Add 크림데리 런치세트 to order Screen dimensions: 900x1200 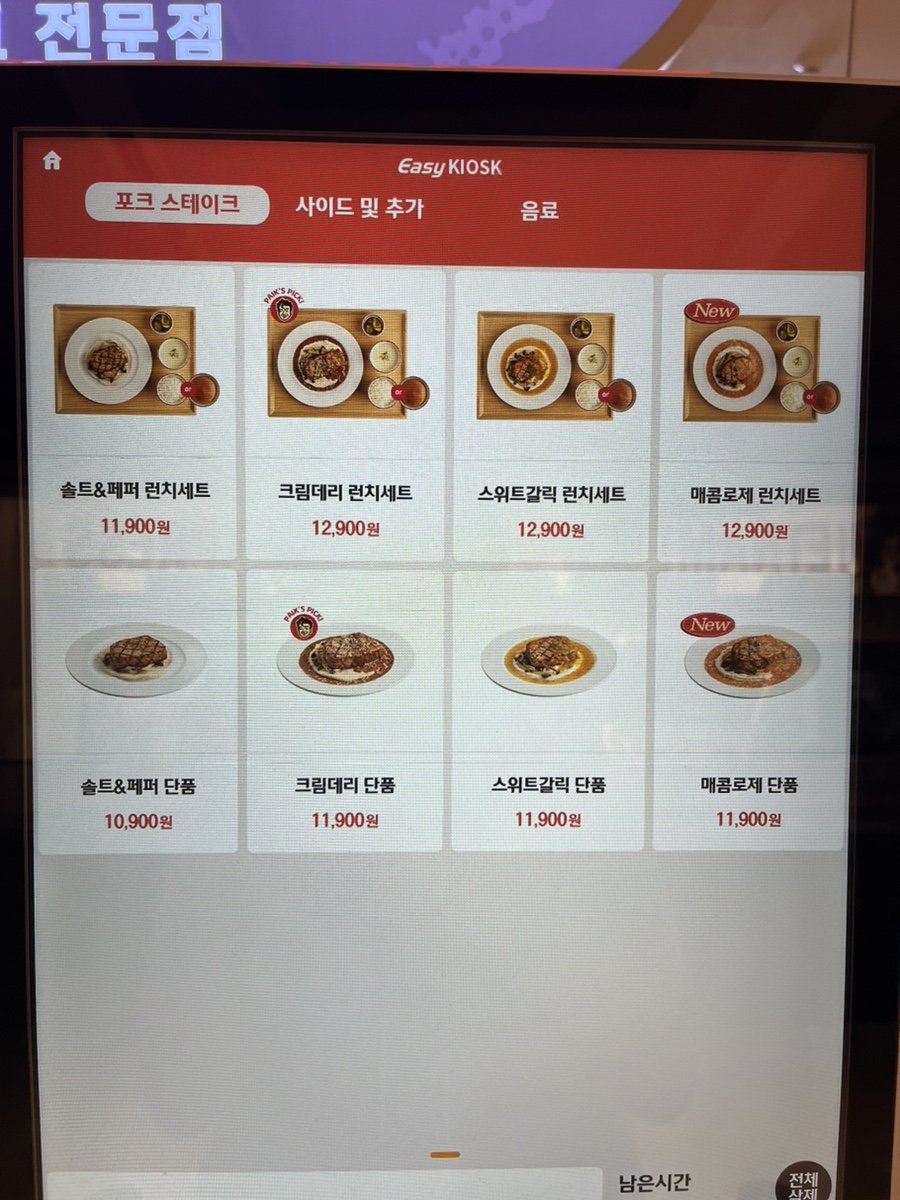tap(345, 412)
